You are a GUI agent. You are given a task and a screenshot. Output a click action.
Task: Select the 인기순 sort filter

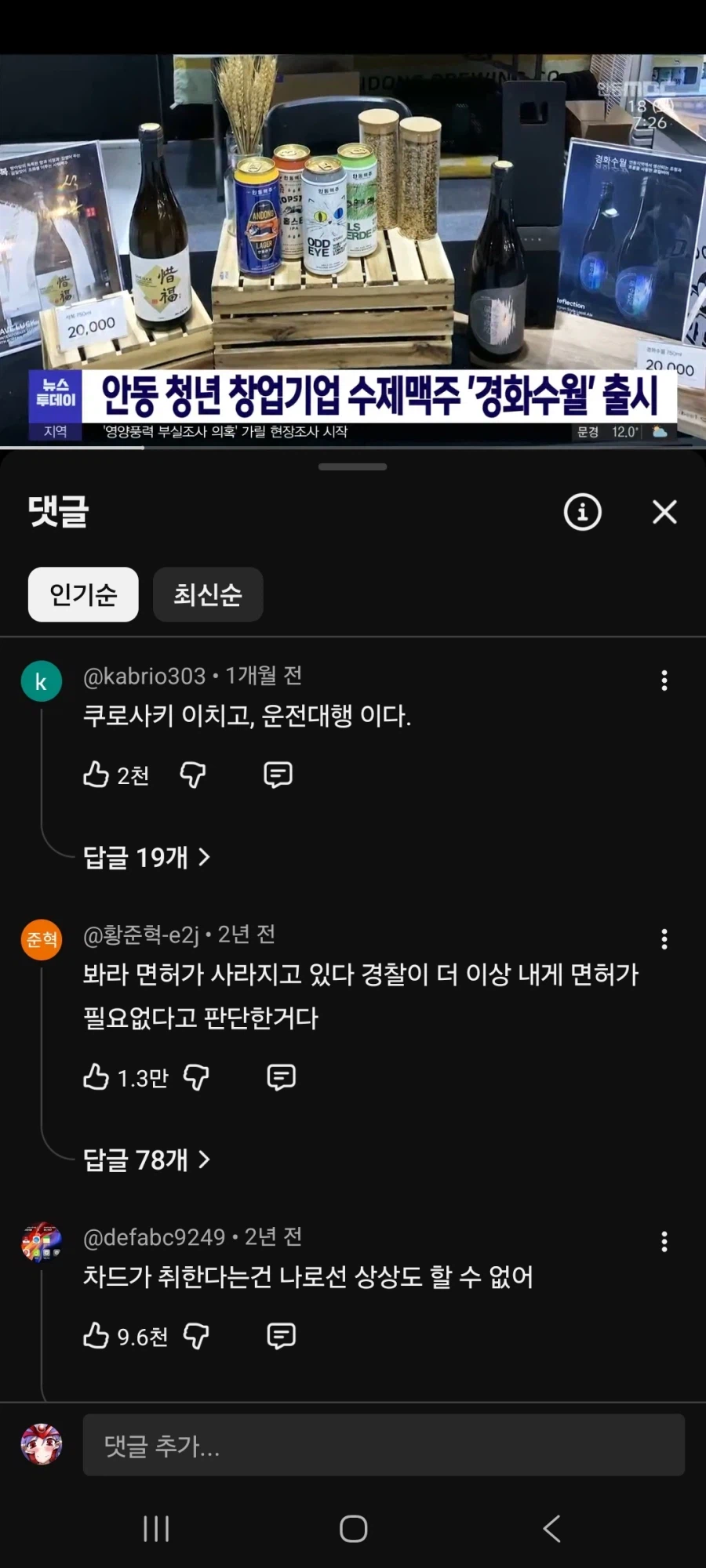[x=82, y=595]
